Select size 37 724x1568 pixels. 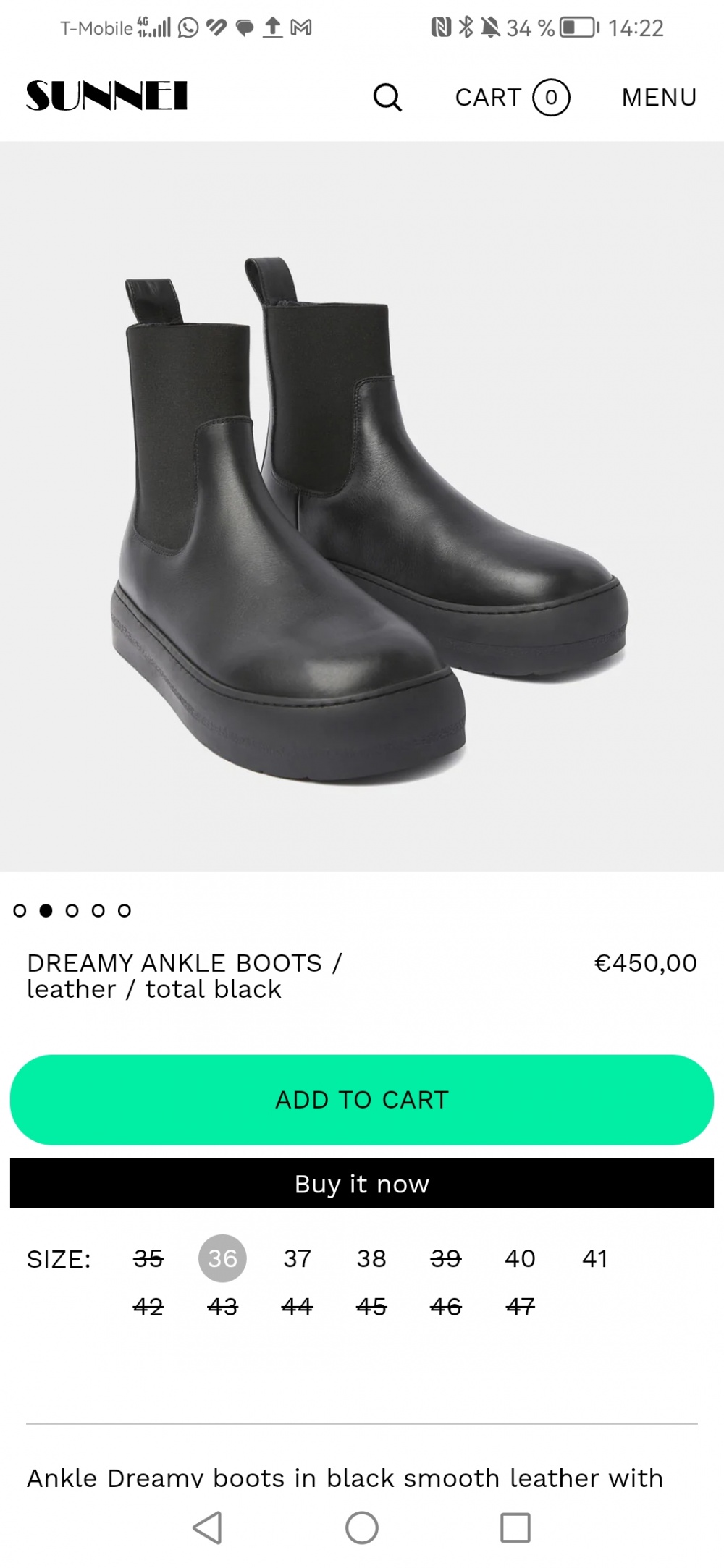click(297, 1258)
